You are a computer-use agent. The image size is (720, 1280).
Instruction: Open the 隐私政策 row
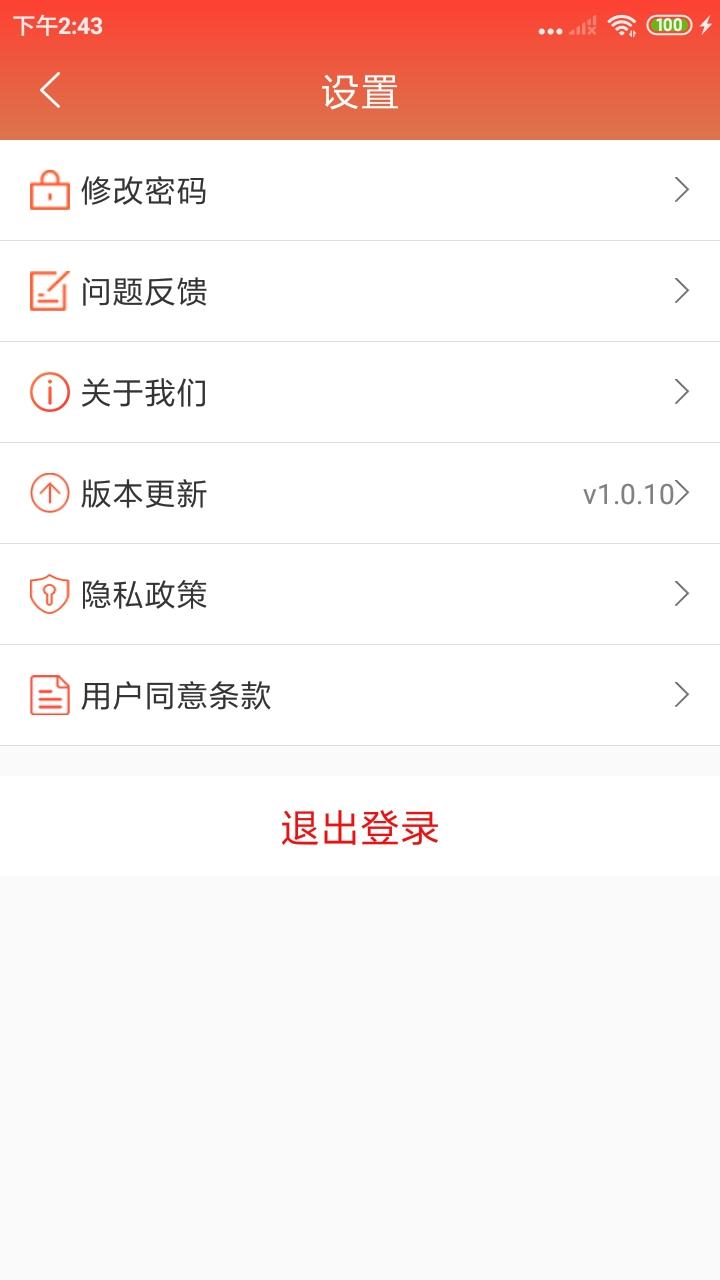360,594
